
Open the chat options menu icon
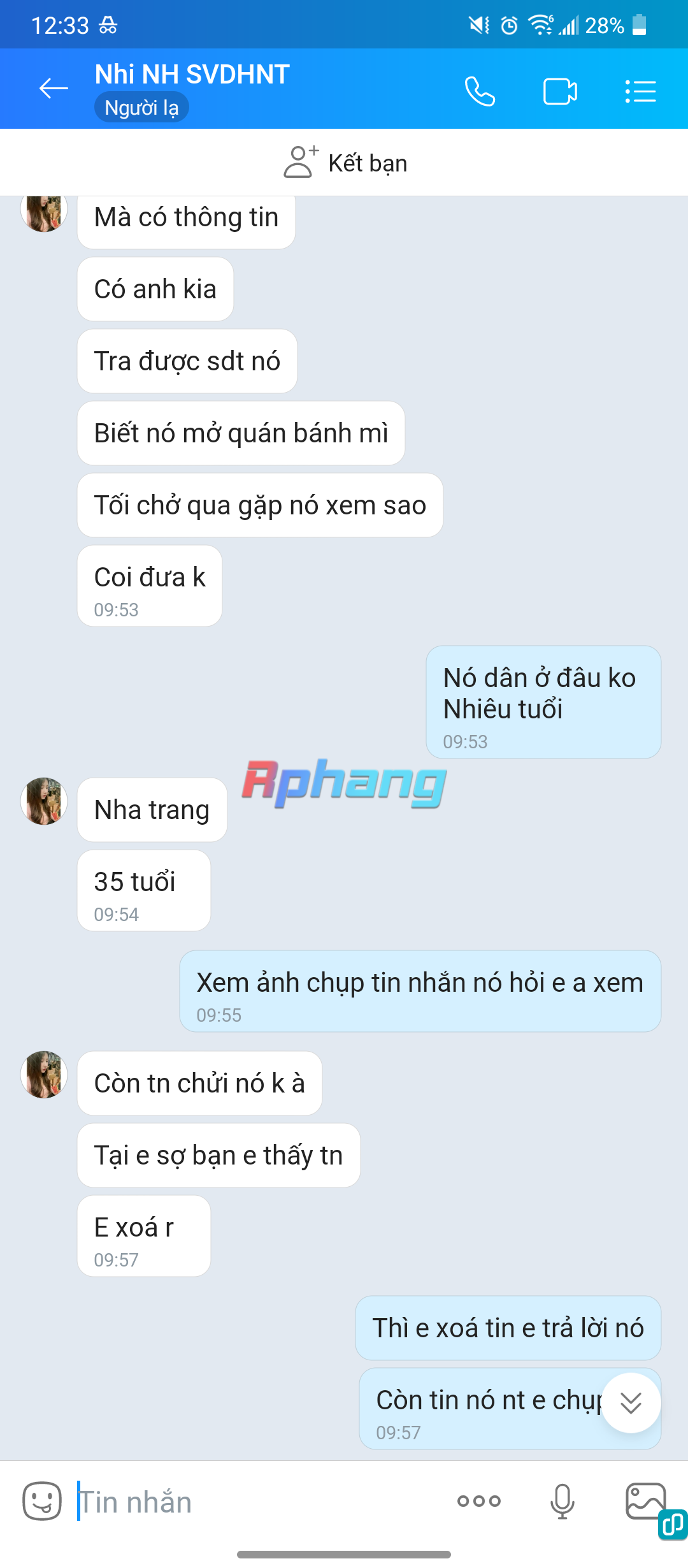pos(640,91)
